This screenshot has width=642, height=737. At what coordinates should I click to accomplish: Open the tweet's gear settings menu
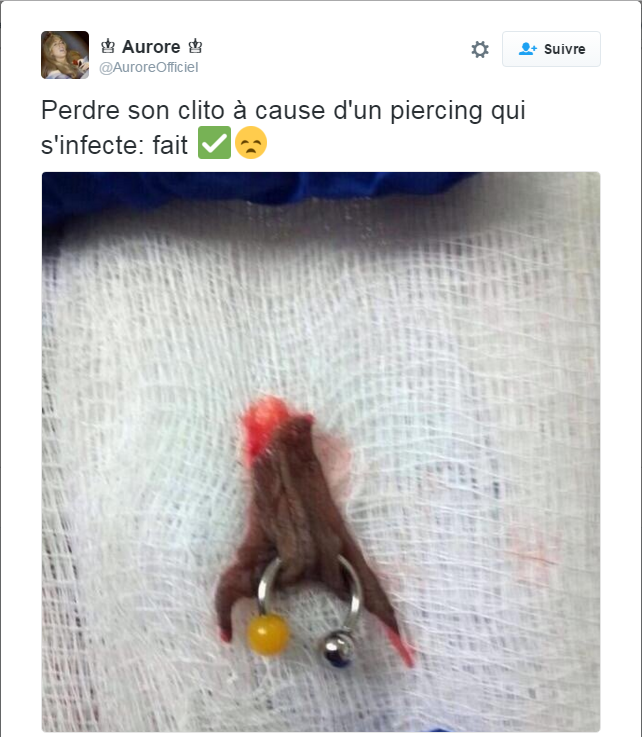point(480,49)
